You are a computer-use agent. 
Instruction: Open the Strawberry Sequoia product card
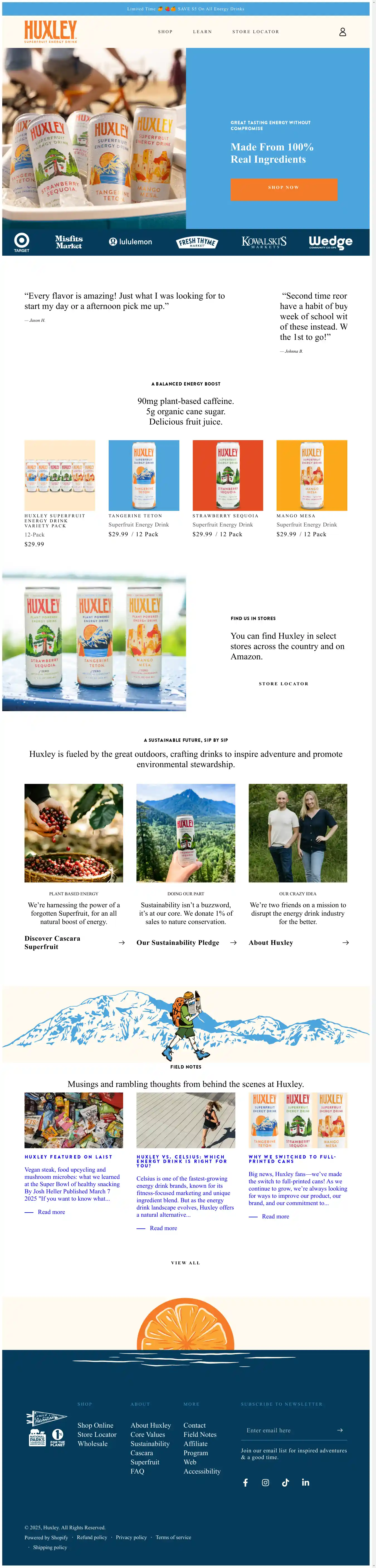click(228, 475)
